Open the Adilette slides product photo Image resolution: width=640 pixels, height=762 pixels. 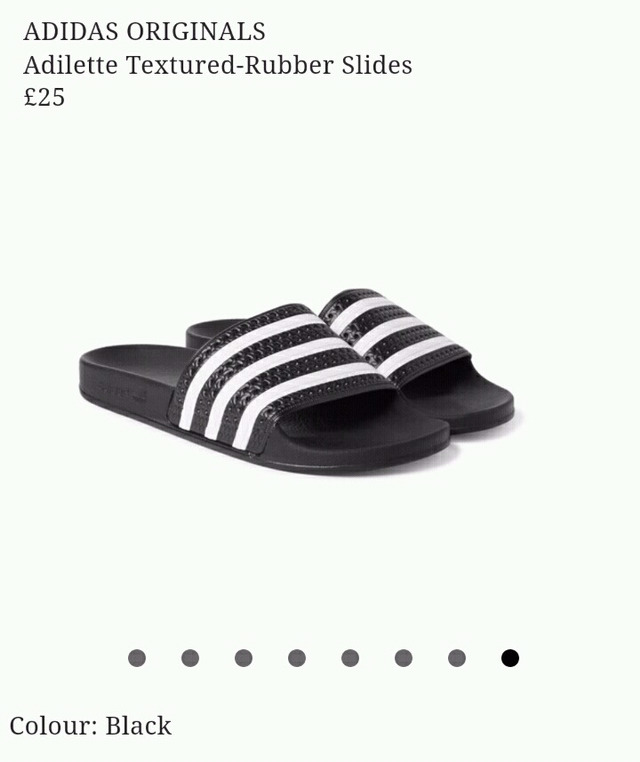[x=296, y=382]
